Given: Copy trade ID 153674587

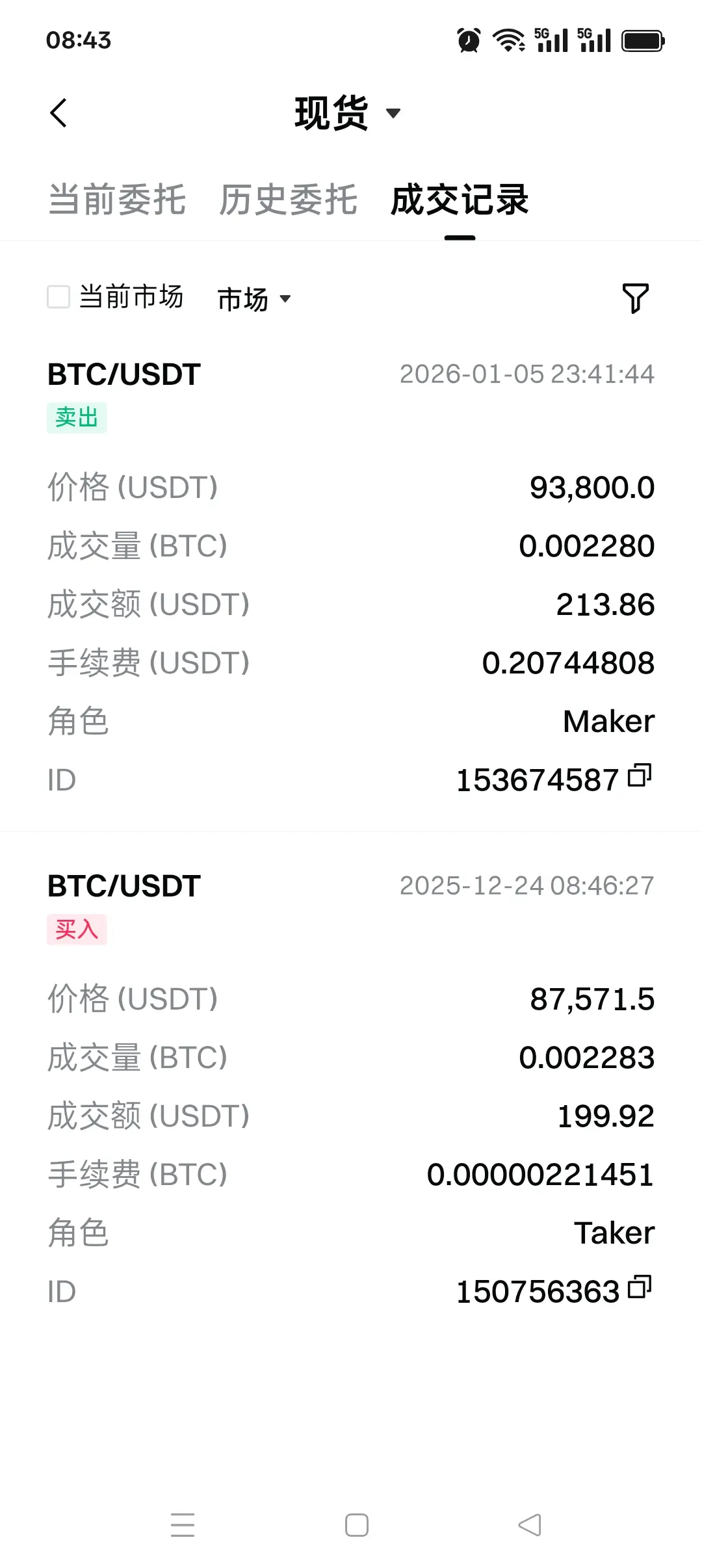Looking at the screenshot, I should [x=640, y=776].
